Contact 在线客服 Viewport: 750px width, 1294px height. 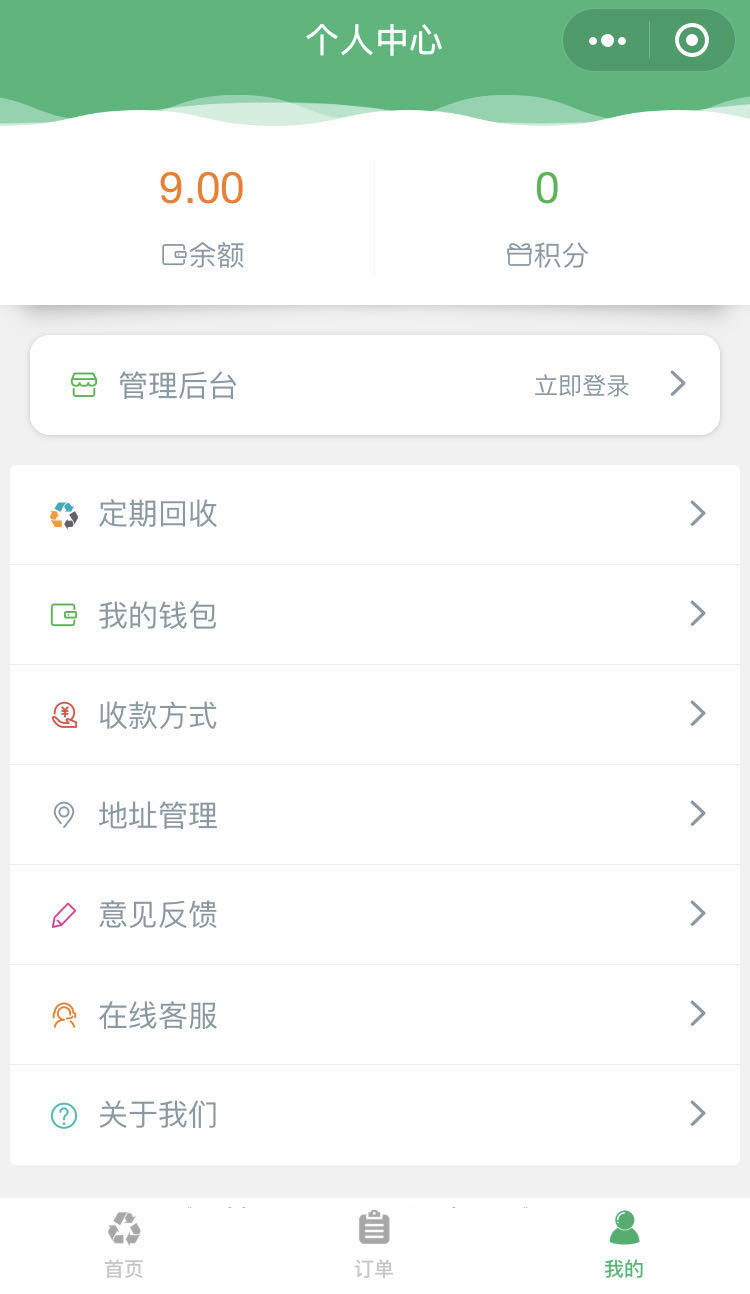(x=375, y=1014)
